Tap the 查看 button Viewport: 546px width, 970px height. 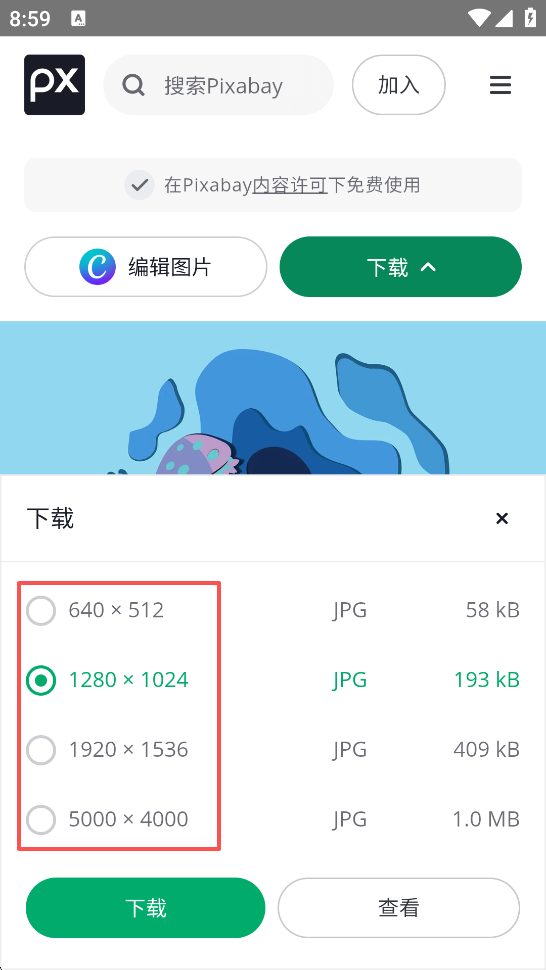[x=399, y=908]
